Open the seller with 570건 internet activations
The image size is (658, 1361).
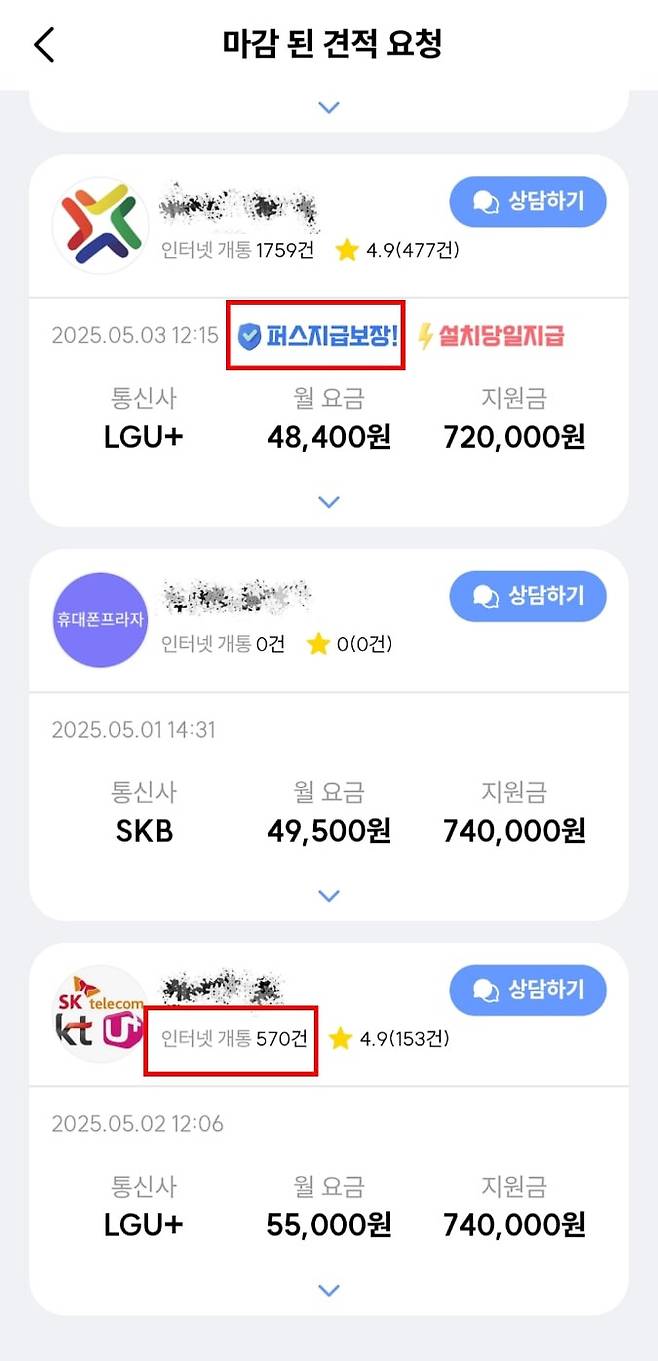click(x=100, y=1013)
